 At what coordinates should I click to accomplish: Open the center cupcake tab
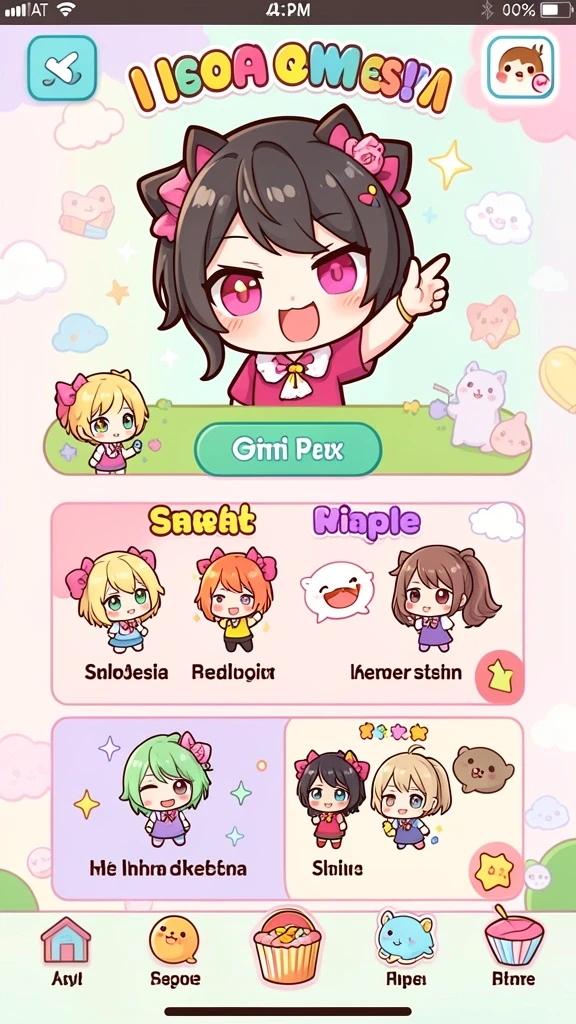[x=287, y=948]
